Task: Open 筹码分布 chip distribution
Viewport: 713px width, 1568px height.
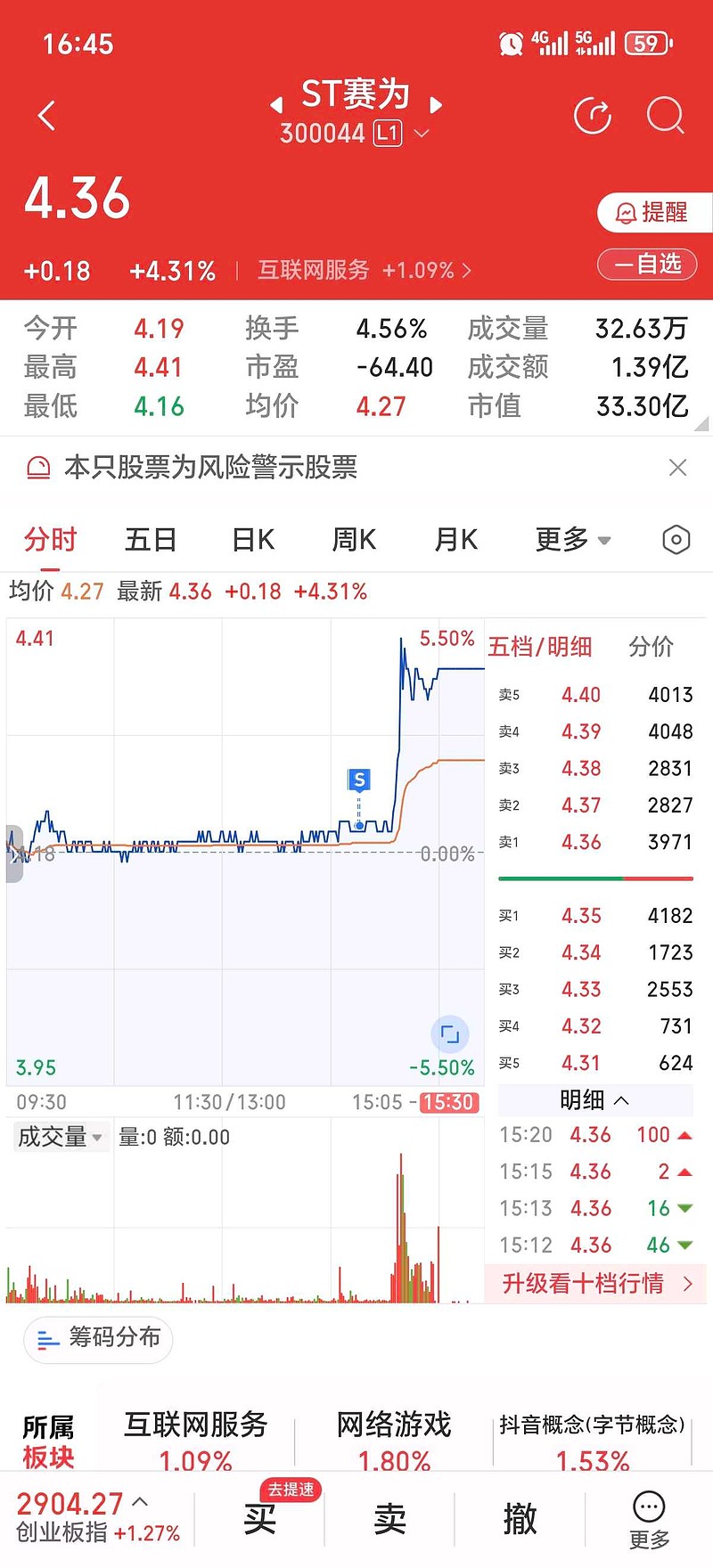Action: 98,1338
